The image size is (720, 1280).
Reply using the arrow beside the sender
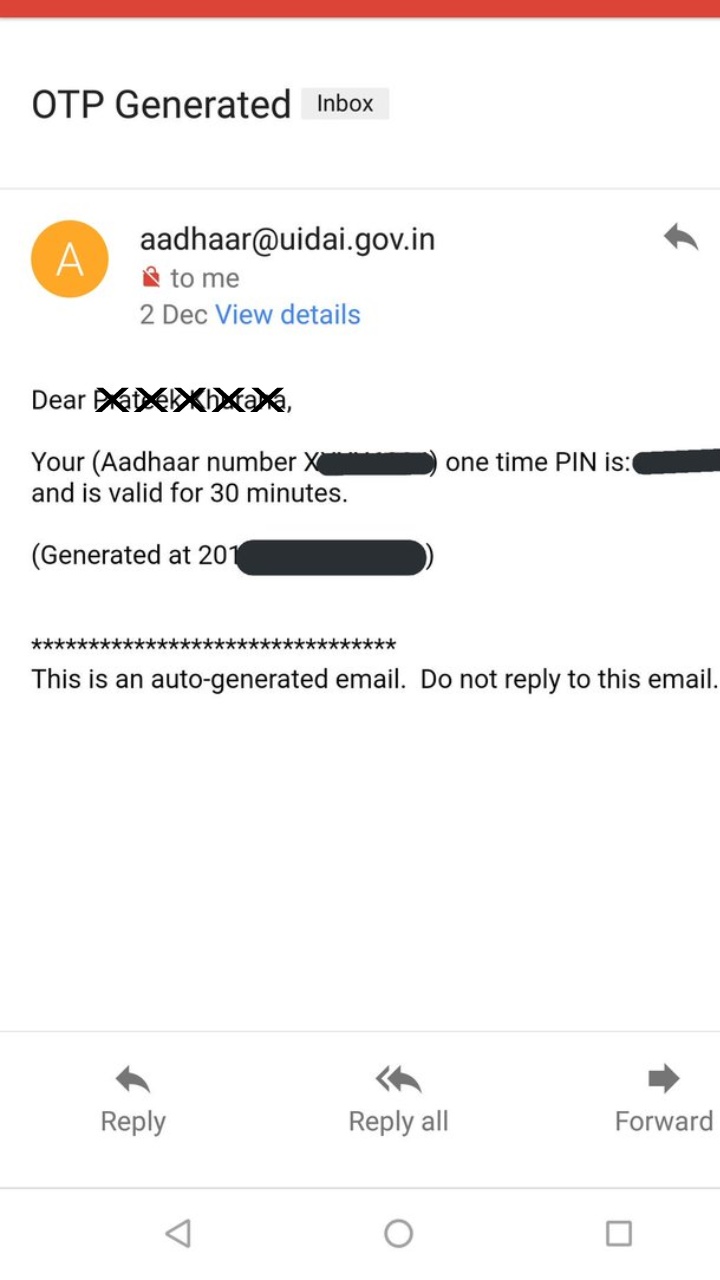tap(680, 238)
